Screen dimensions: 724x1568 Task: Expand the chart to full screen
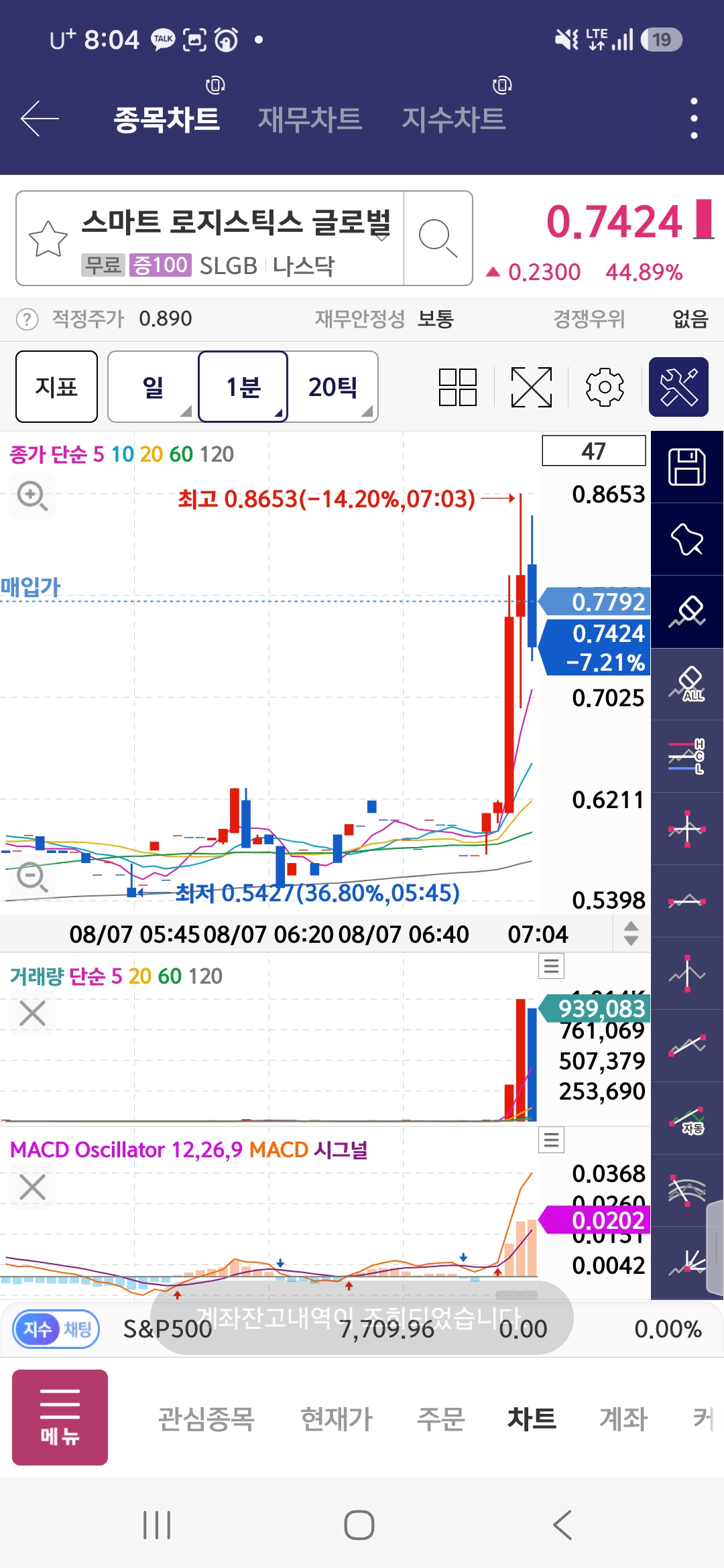(x=532, y=387)
